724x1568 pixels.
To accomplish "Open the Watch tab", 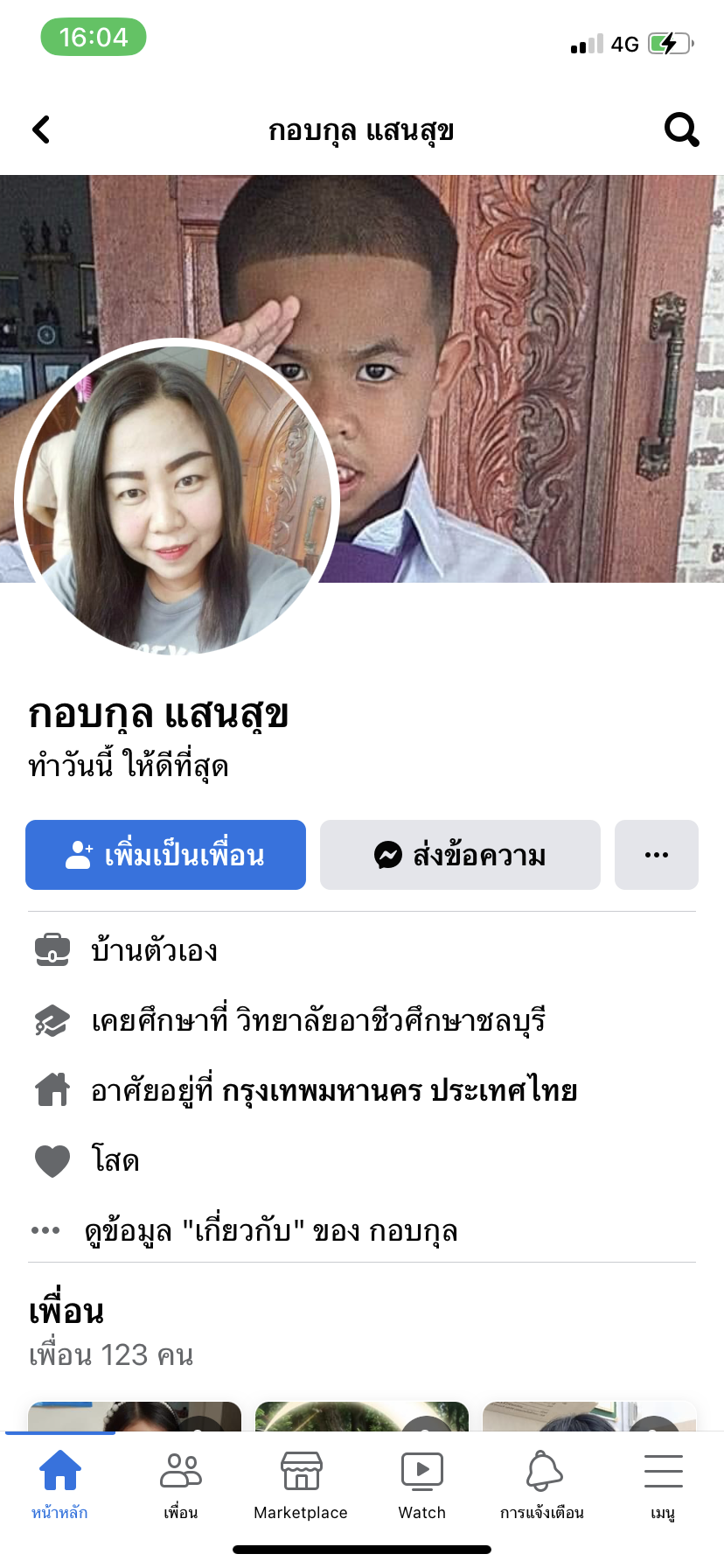I will coord(421,1483).
